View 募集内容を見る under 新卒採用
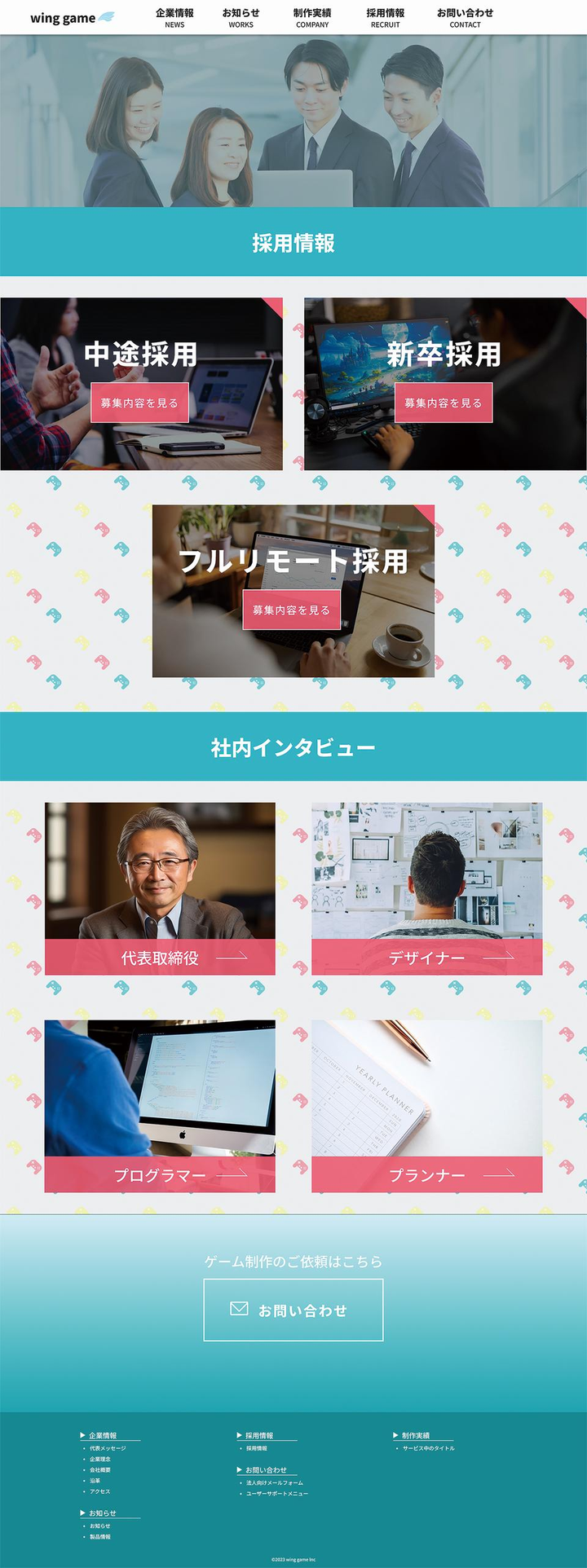 [x=444, y=403]
